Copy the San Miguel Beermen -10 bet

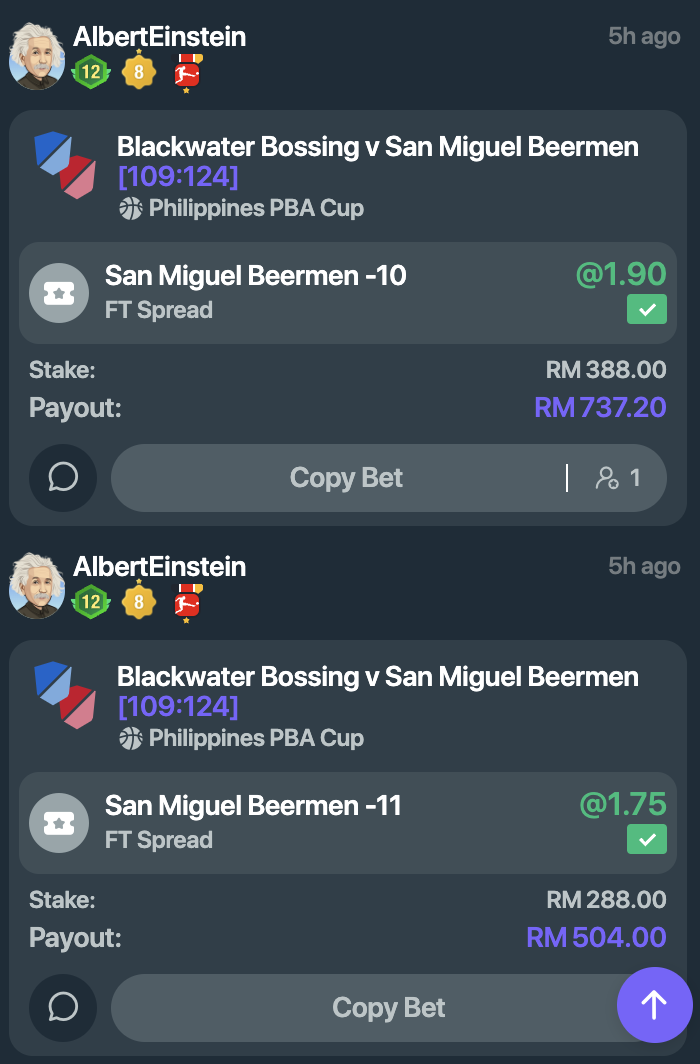coord(345,478)
